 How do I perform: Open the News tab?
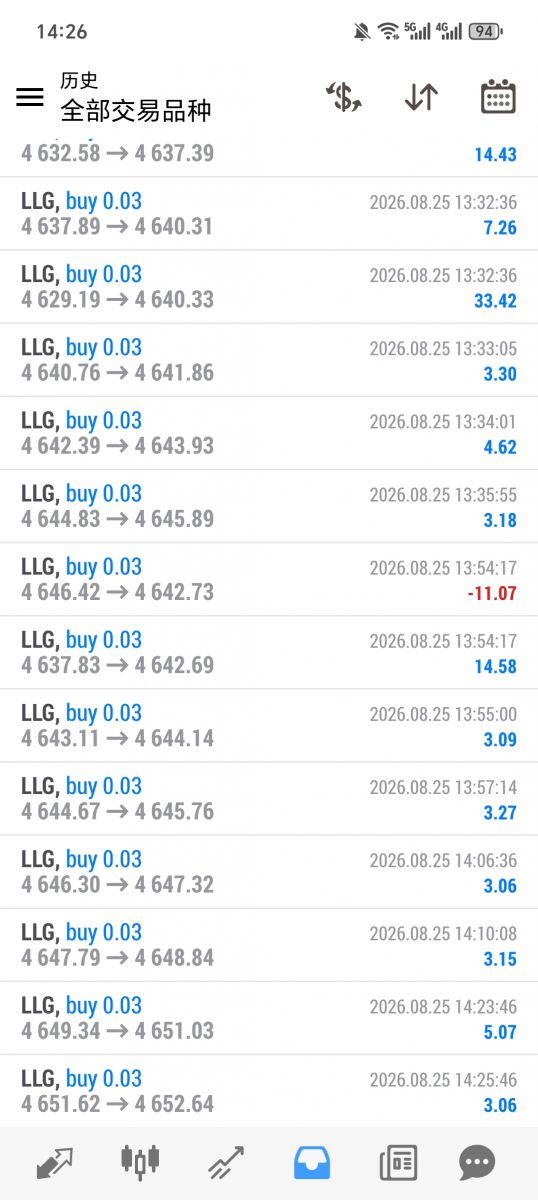tap(398, 1163)
